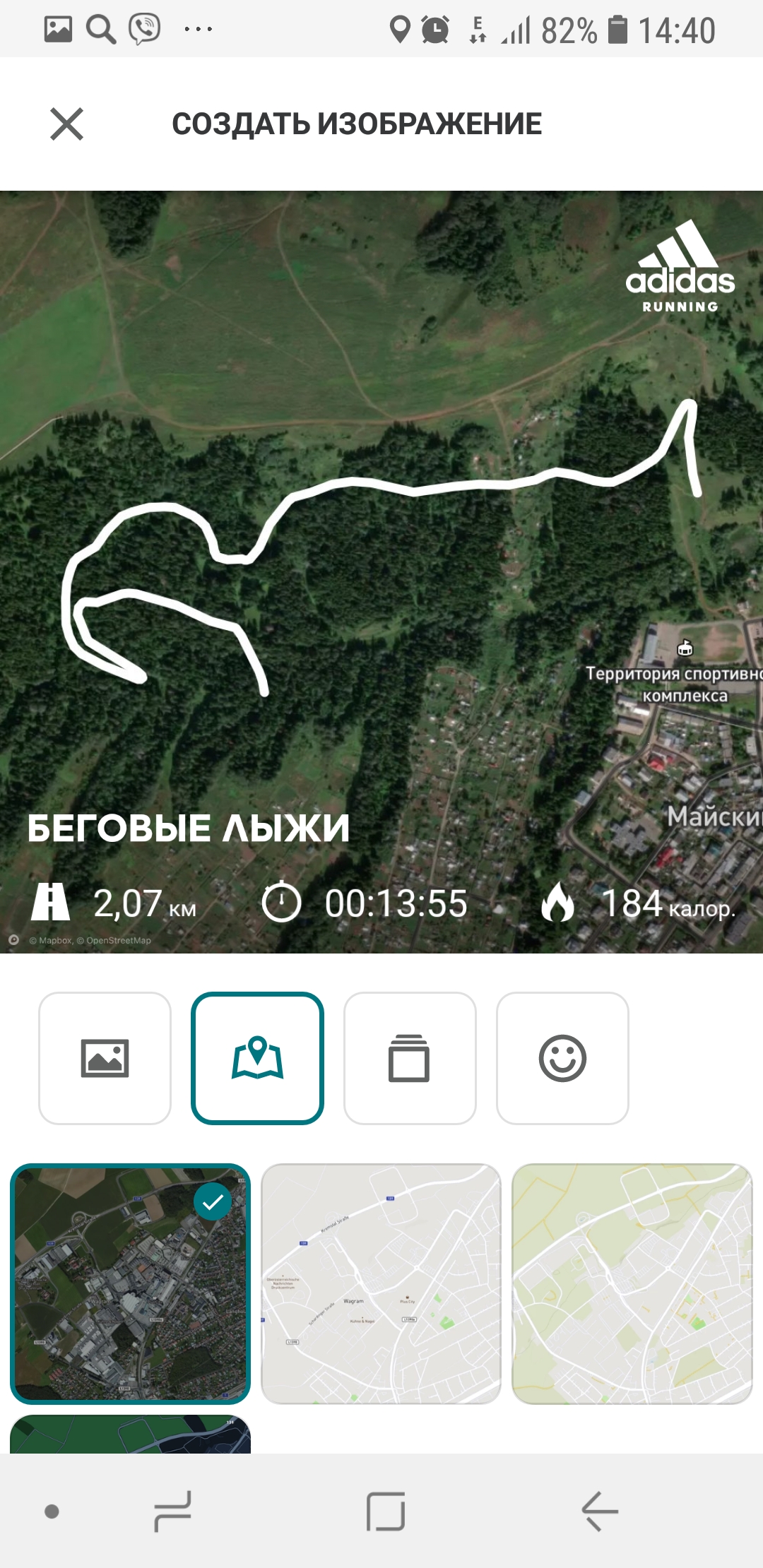Select the dark map style thumbnail
The width and height of the screenshot is (763, 1568).
pos(131,1435)
